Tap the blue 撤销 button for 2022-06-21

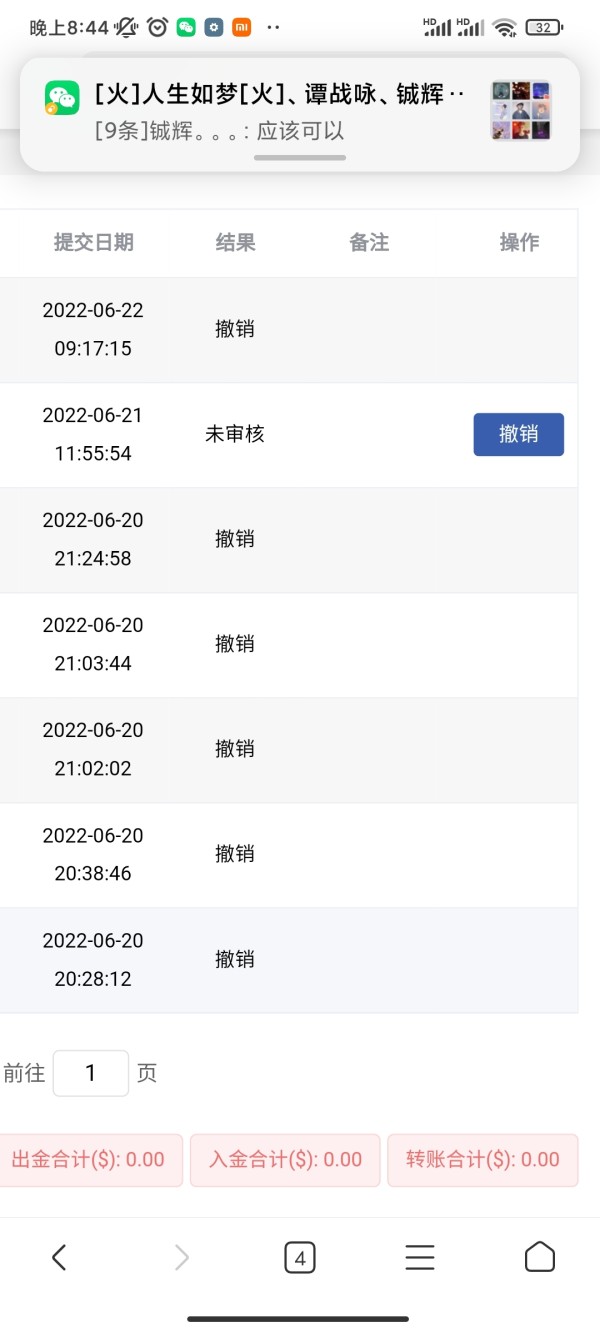pyautogui.click(x=518, y=434)
